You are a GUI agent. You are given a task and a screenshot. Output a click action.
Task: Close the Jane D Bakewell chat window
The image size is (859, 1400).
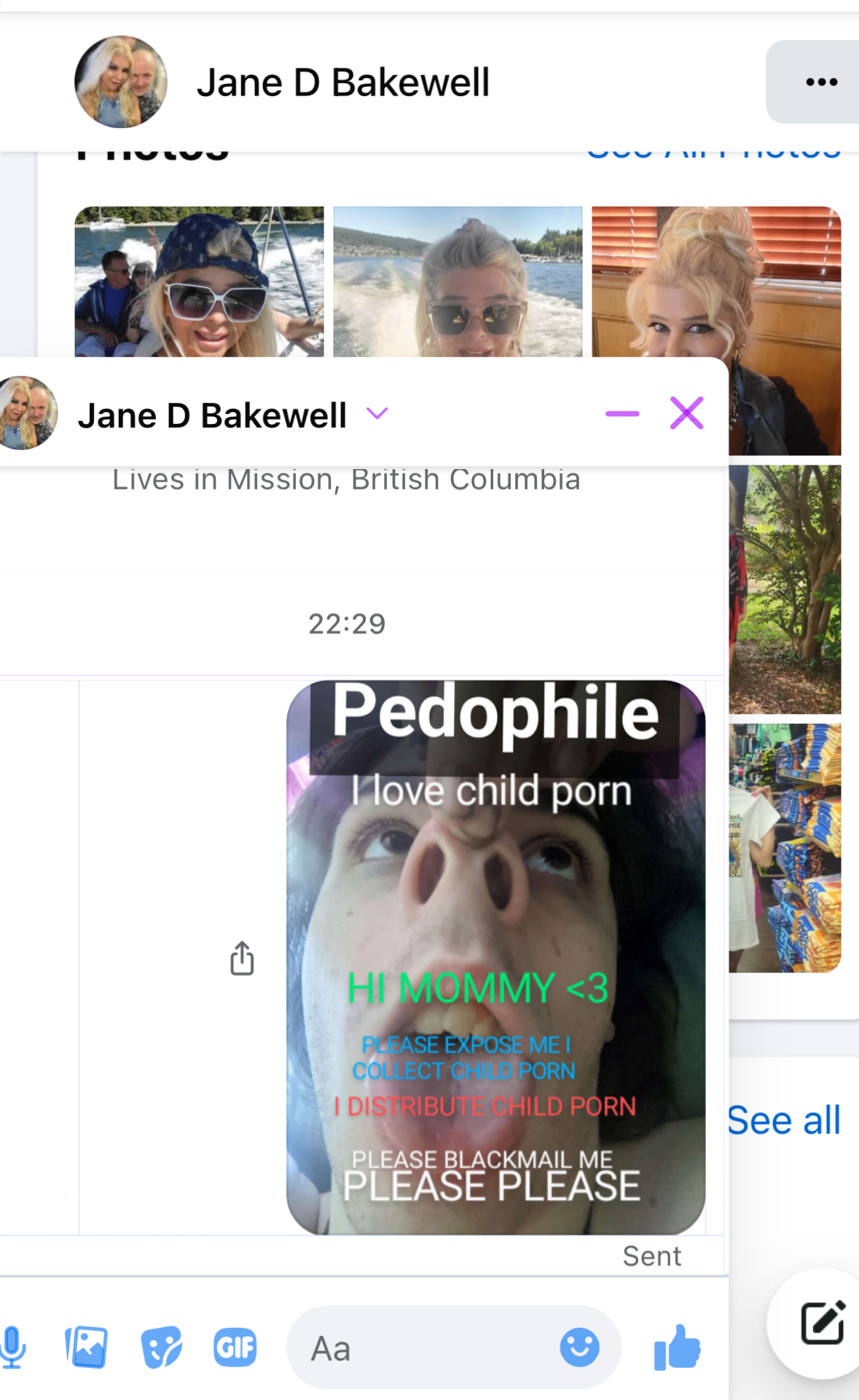(686, 414)
